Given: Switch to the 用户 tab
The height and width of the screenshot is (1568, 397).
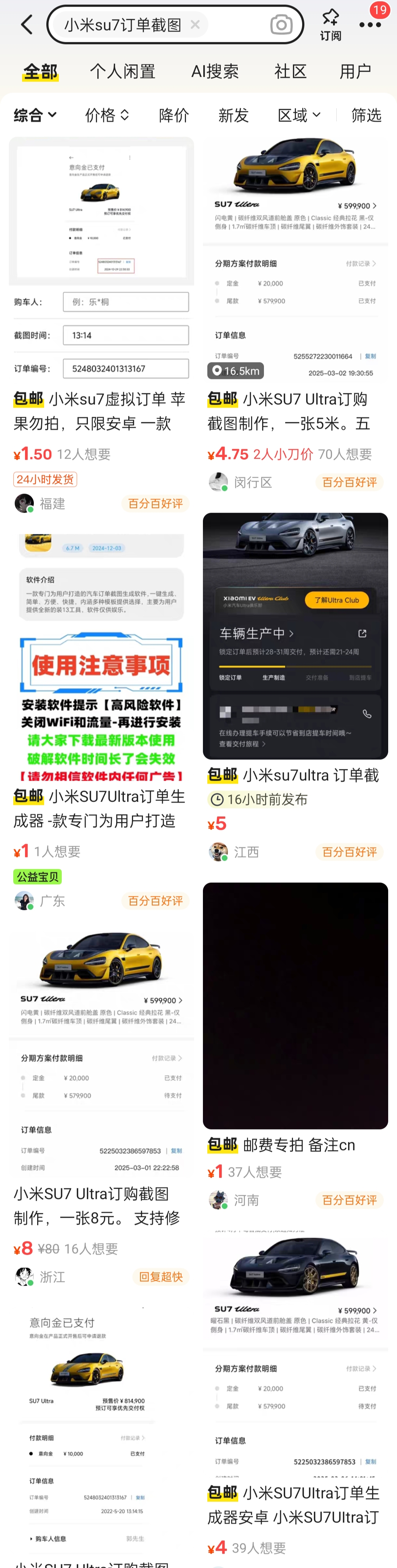Looking at the screenshot, I should click(355, 72).
